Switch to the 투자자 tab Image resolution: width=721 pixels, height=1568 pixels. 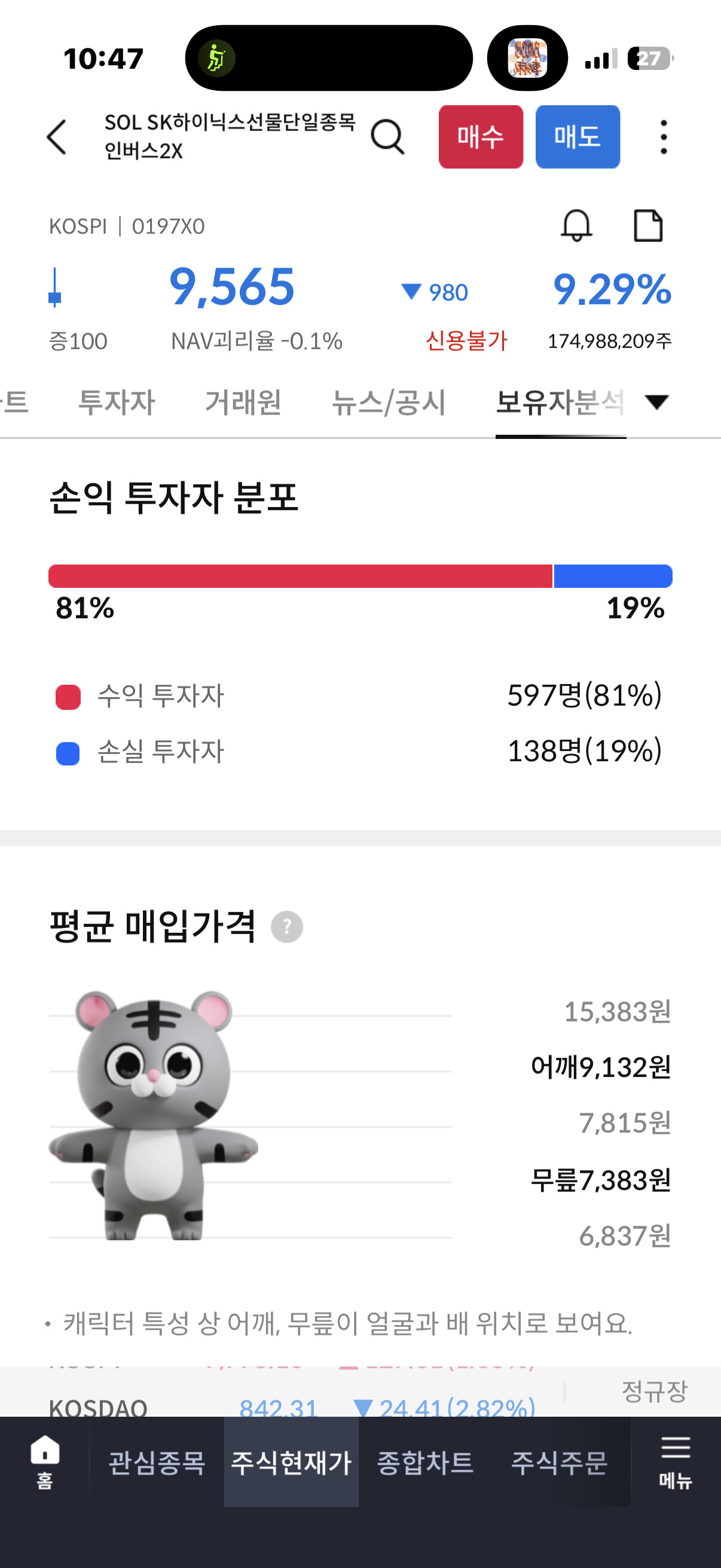[x=117, y=402]
